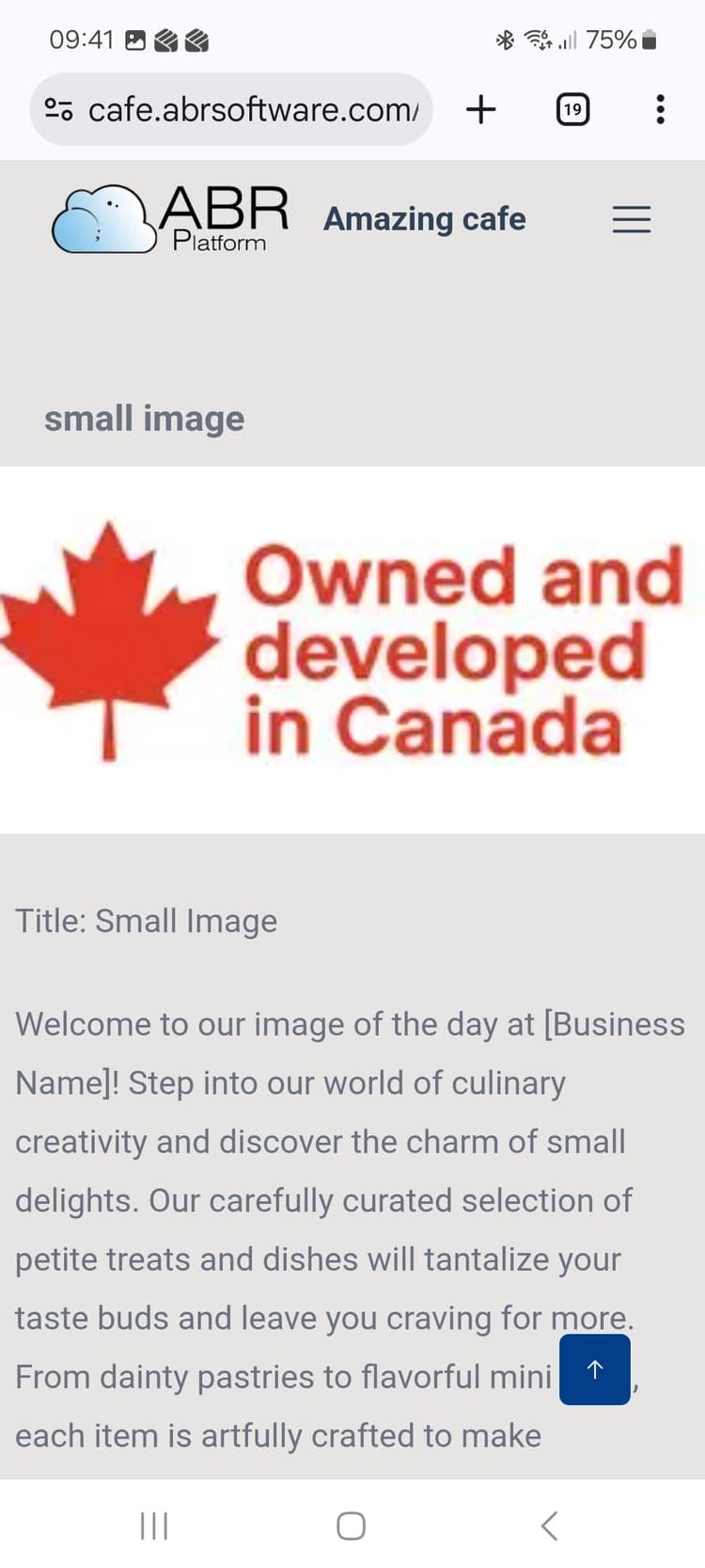Viewport: 705px width, 1568px height.
Task: Open the tab switcher showing 19 tabs
Action: (572, 110)
